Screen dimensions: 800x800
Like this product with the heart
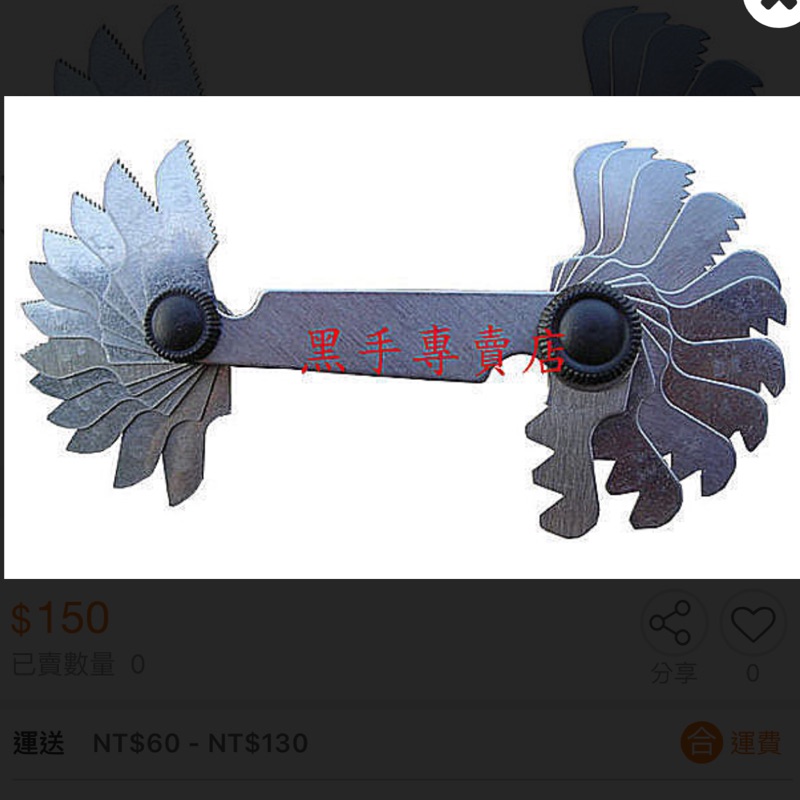(x=752, y=624)
